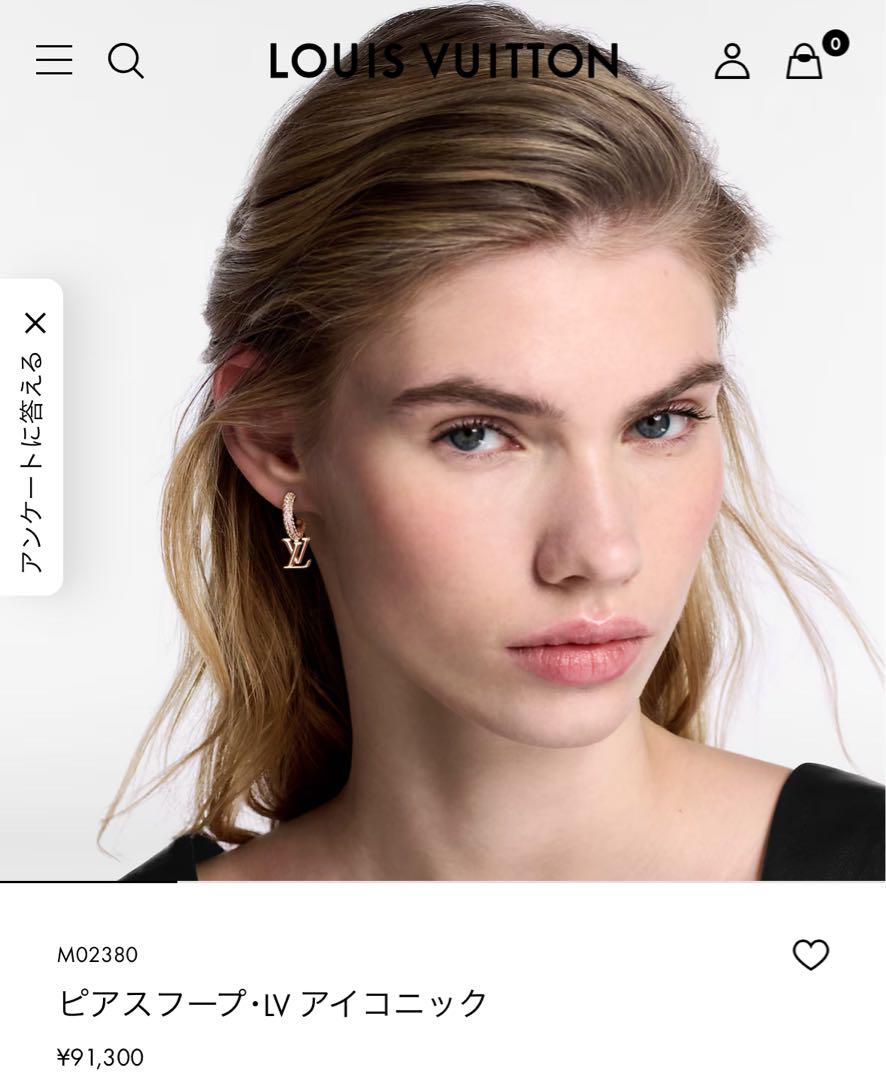
Task: Open the search icon
Action: tap(126, 61)
